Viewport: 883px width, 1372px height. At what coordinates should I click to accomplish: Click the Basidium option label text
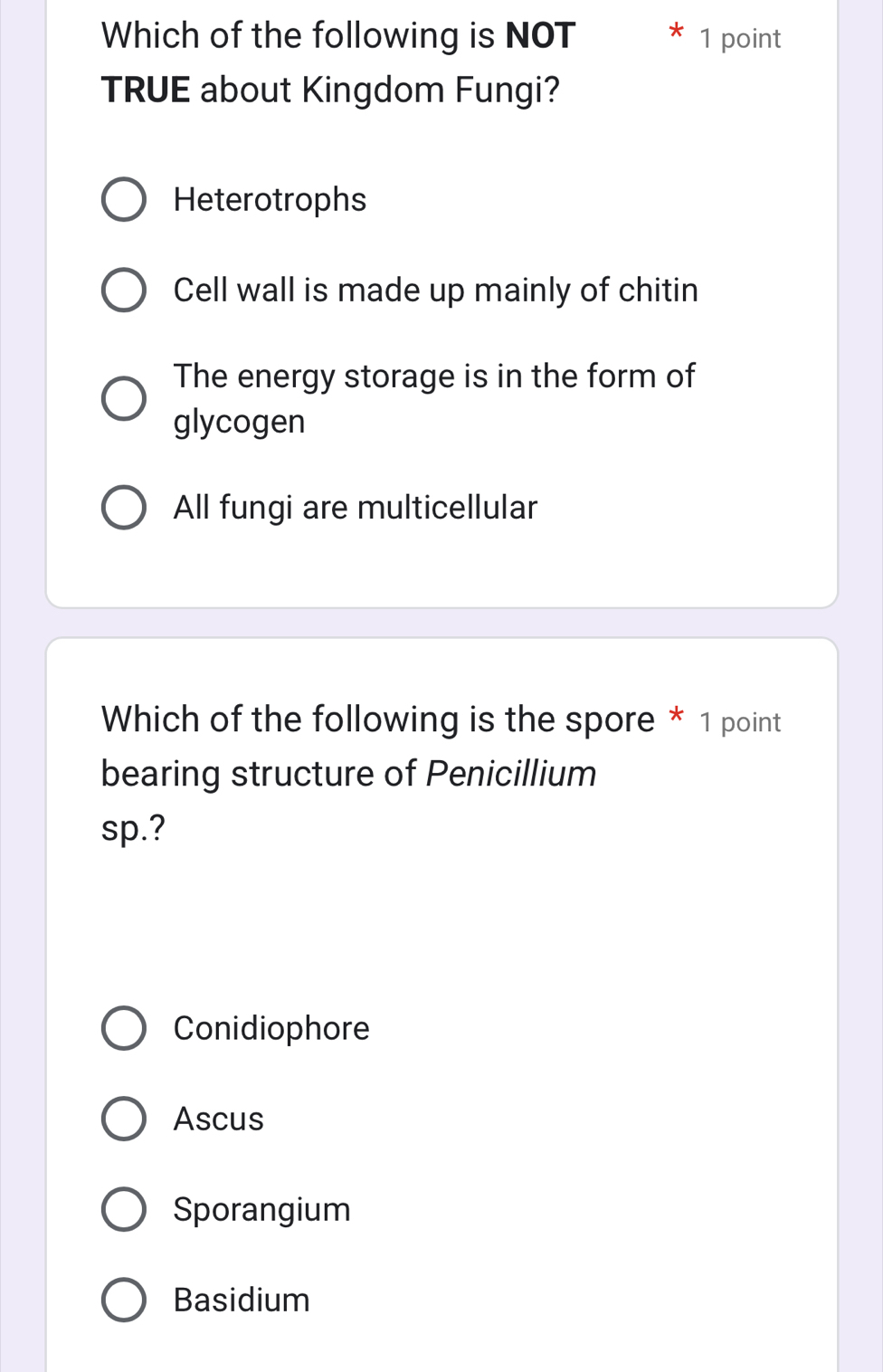[x=241, y=1300]
